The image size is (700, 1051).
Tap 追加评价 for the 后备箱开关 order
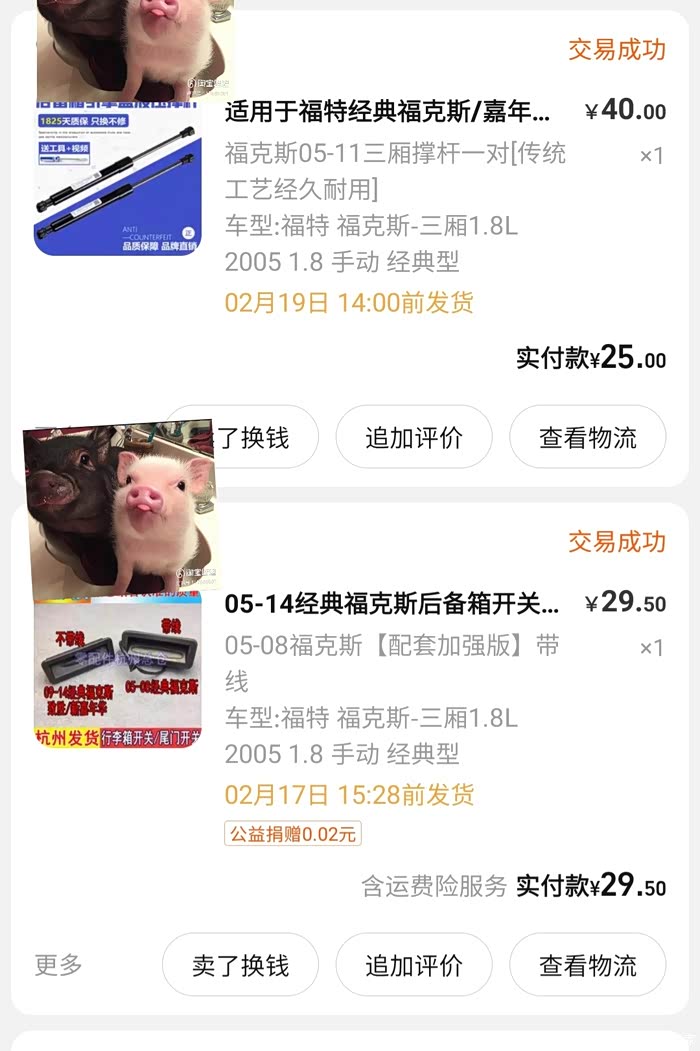point(413,965)
